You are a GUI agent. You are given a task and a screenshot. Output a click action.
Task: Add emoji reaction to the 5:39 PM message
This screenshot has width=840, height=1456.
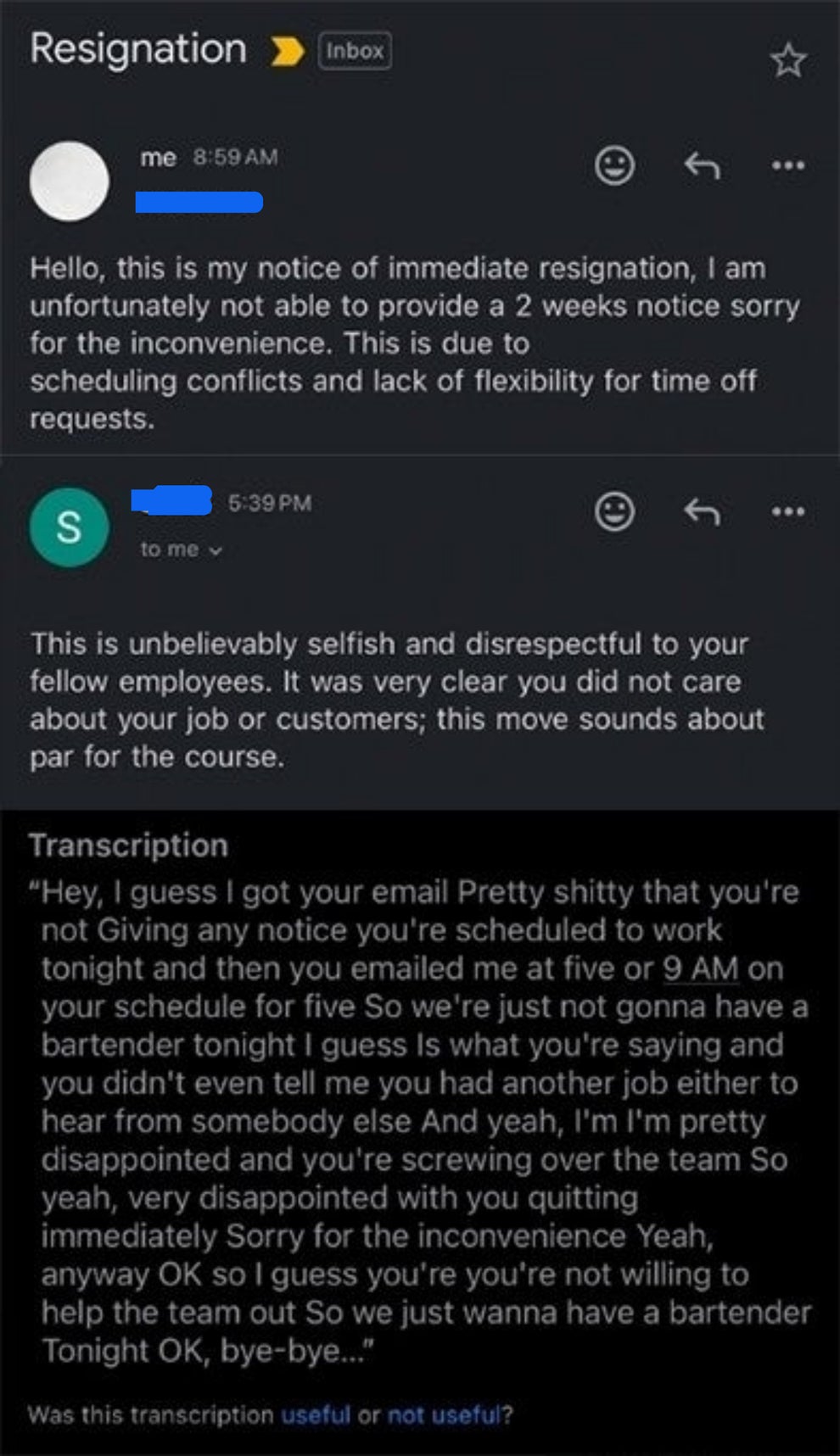(614, 511)
